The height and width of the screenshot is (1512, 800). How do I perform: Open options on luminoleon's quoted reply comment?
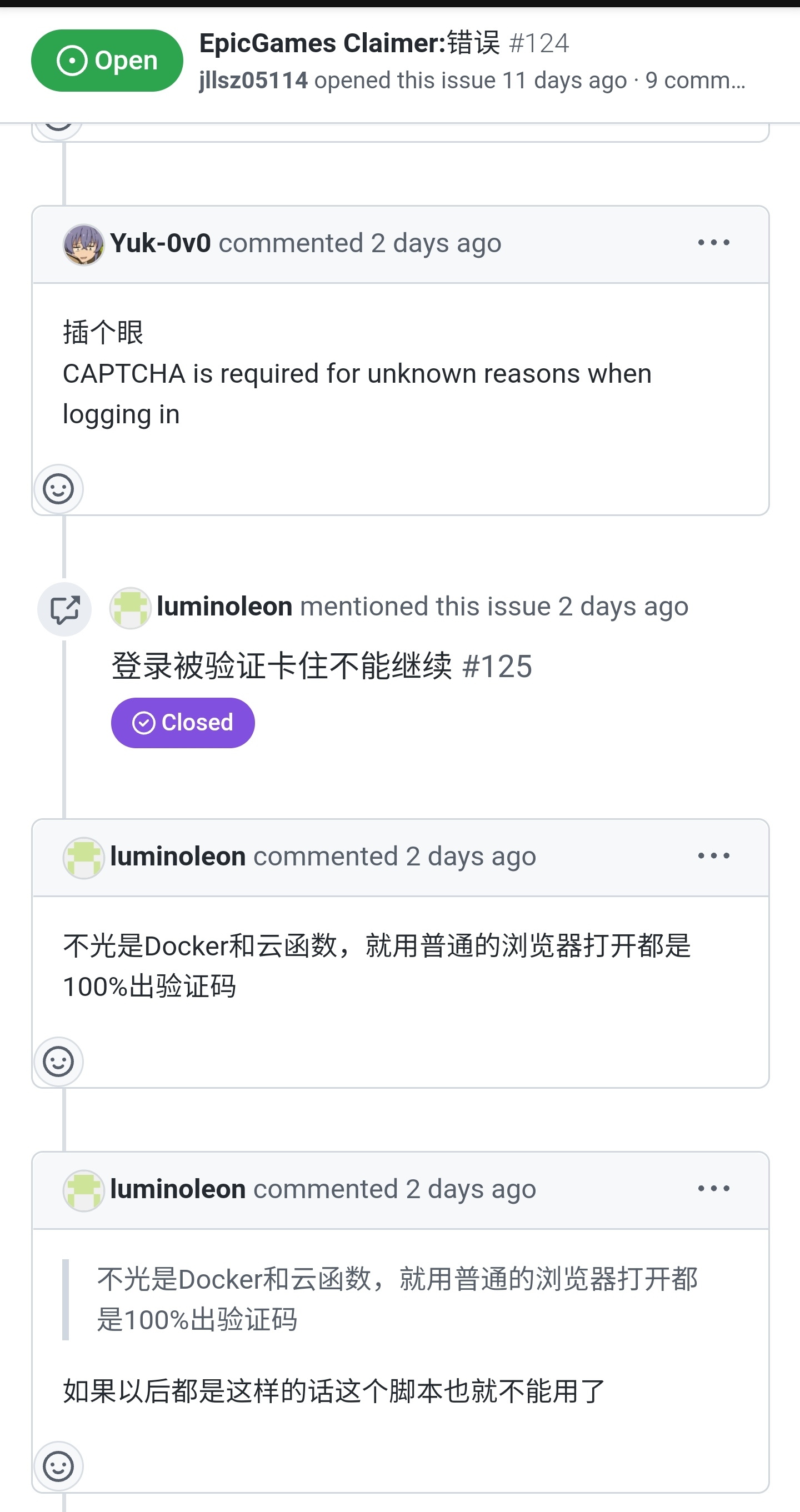point(713,1189)
